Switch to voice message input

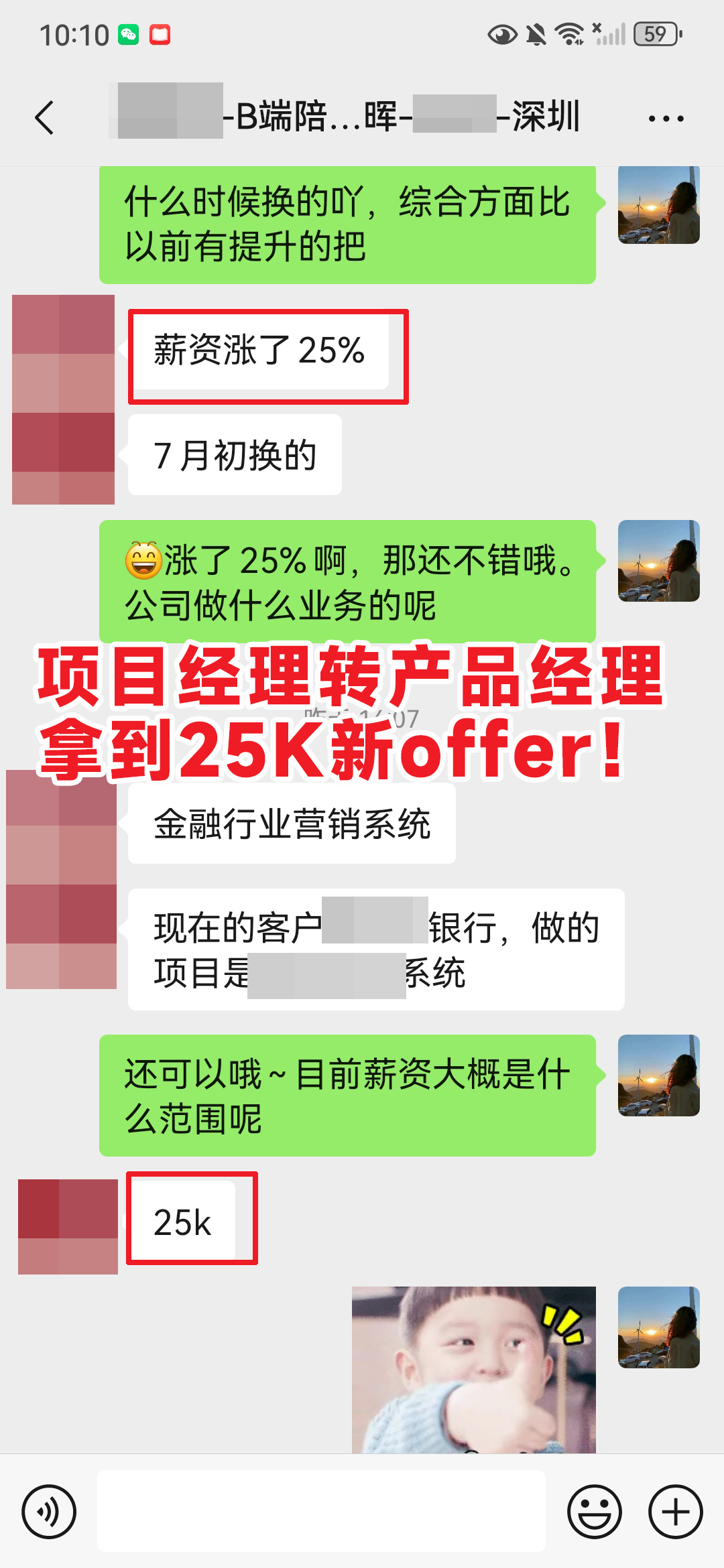[49, 1512]
